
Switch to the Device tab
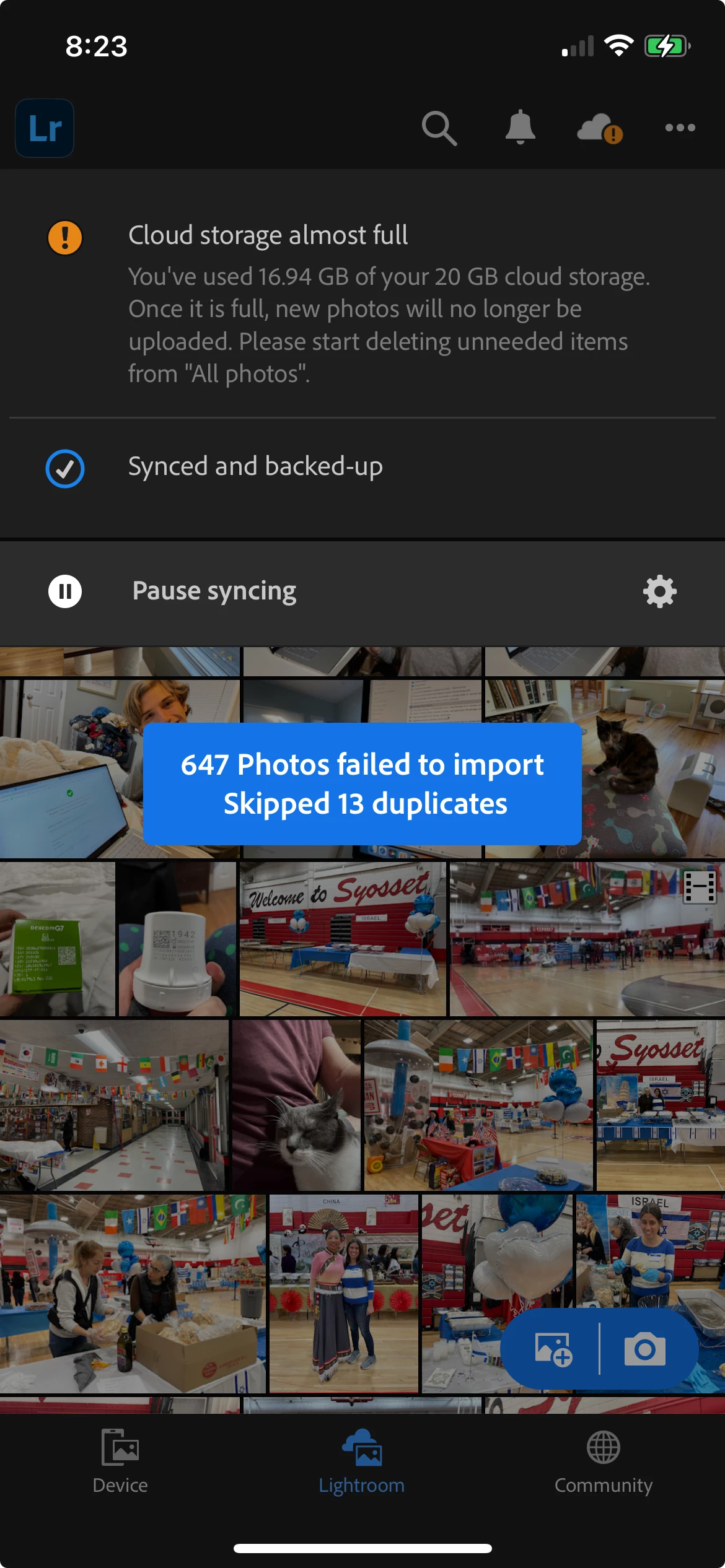[x=120, y=1461]
